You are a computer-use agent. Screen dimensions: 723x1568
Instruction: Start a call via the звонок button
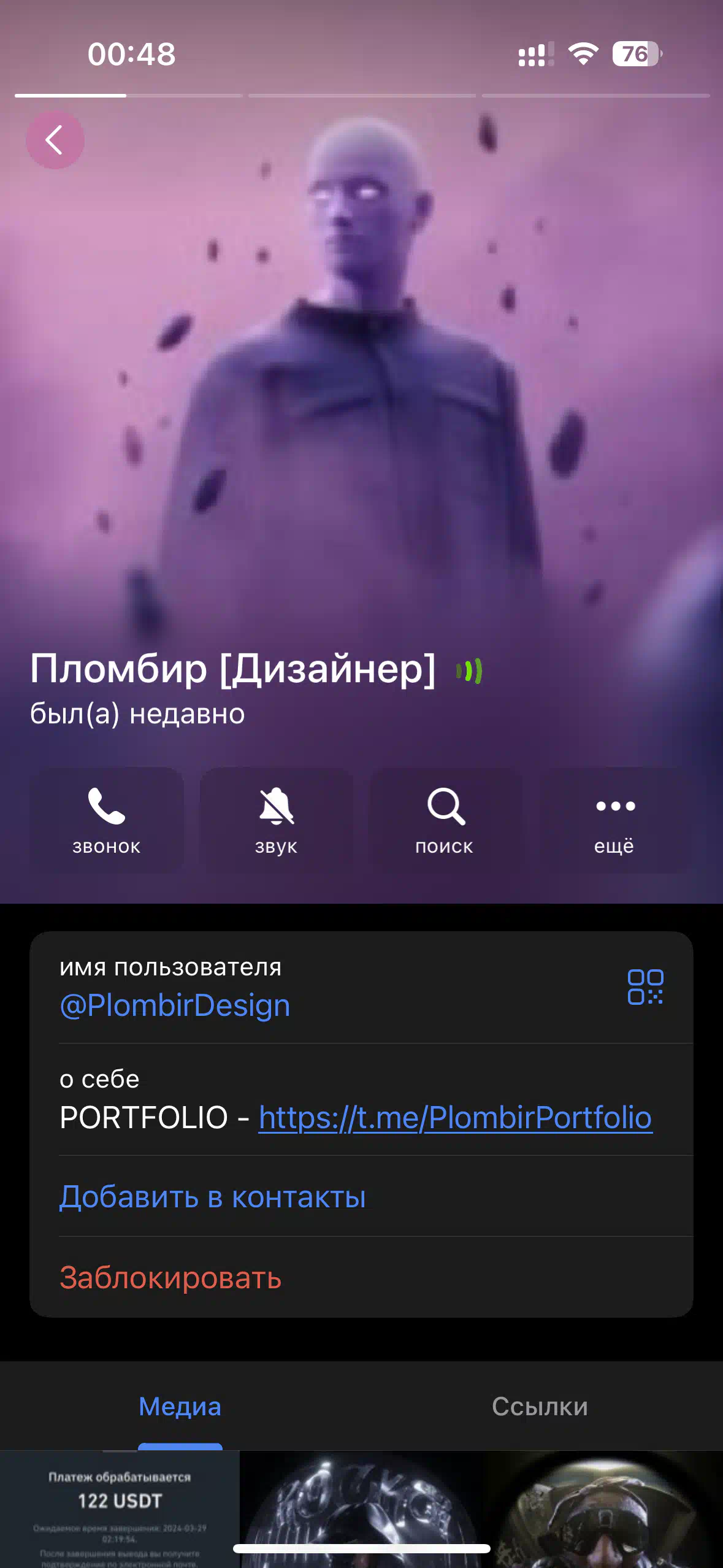tap(107, 820)
